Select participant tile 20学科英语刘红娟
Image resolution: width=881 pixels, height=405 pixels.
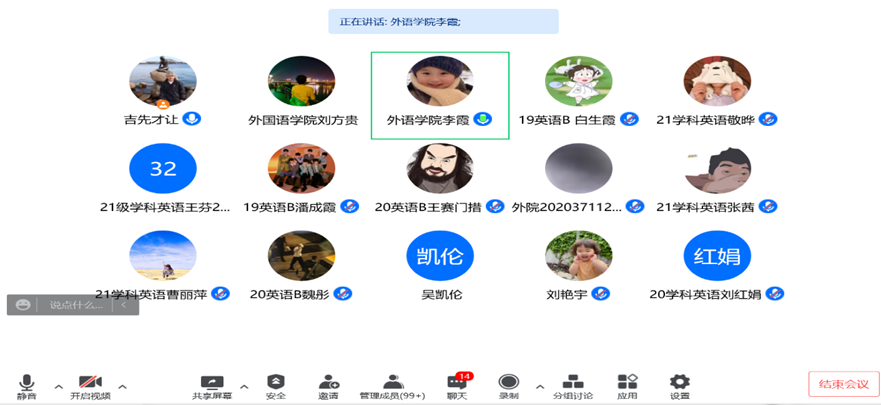coord(716,265)
